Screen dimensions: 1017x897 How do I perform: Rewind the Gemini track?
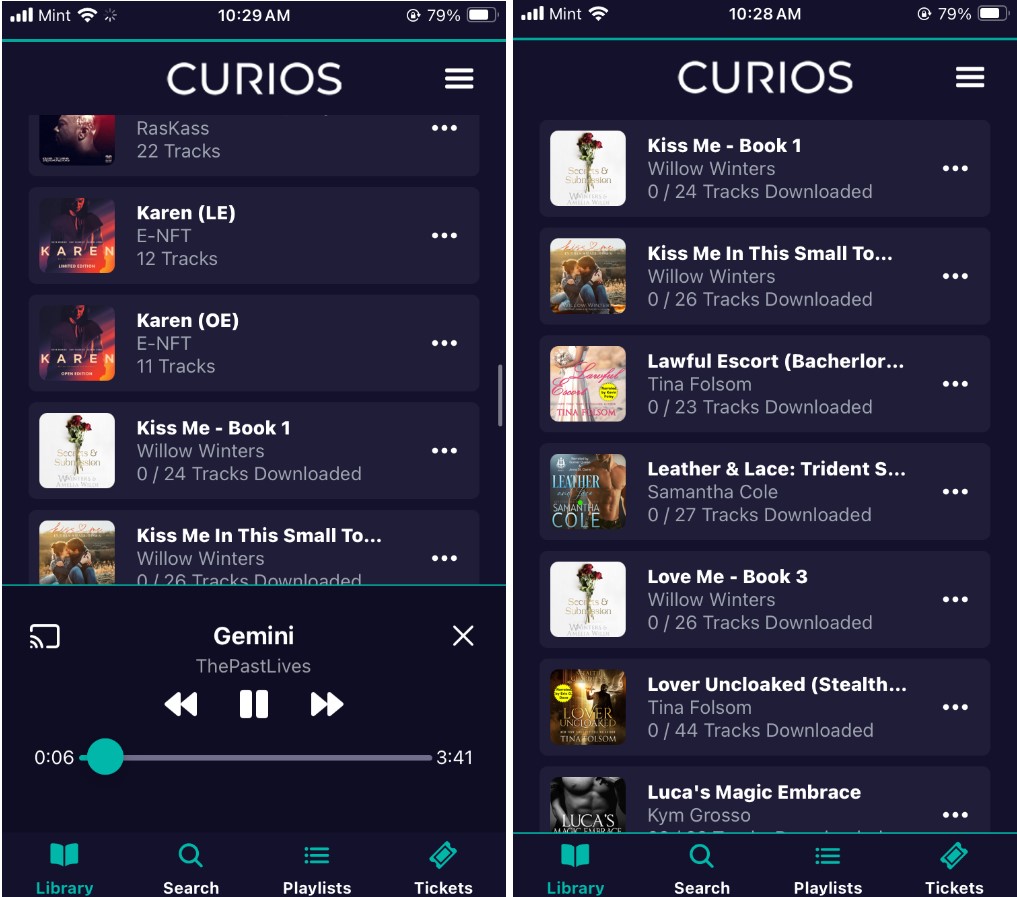click(x=181, y=705)
